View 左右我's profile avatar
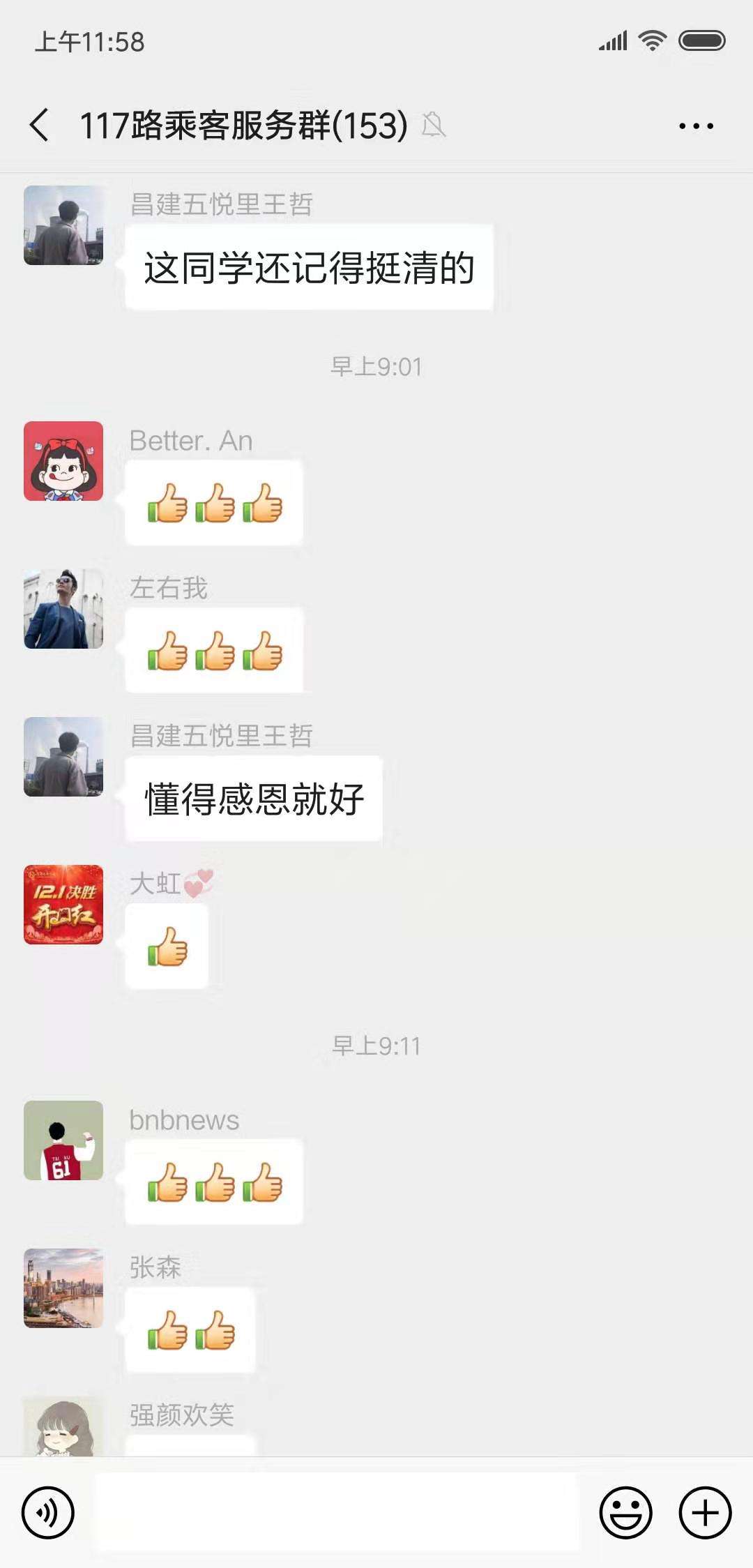The height and width of the screenshot is (1568, 753). pyautogui.click(x=63, y=609)
